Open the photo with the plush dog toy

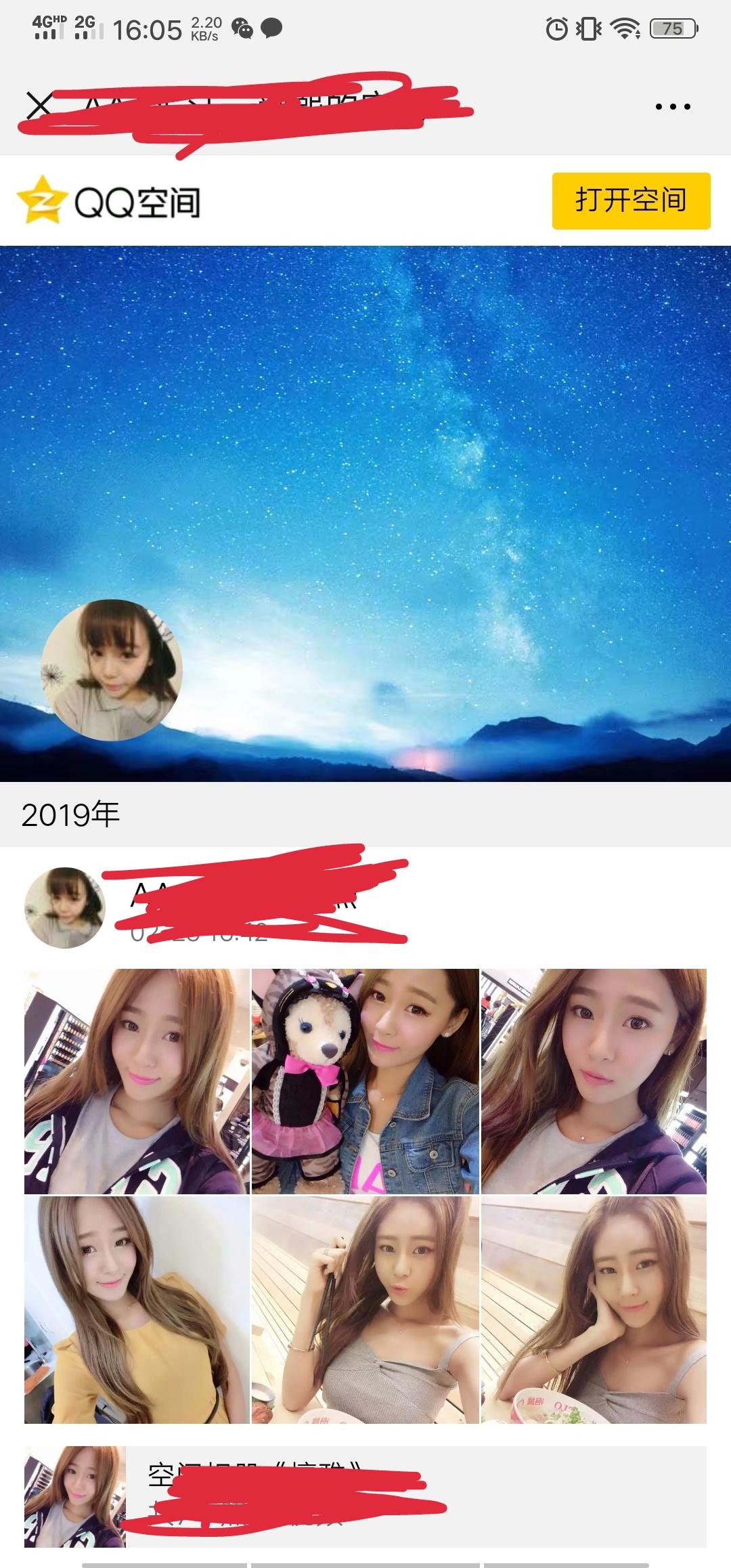pyautogui.click(x=365, y=1081)
